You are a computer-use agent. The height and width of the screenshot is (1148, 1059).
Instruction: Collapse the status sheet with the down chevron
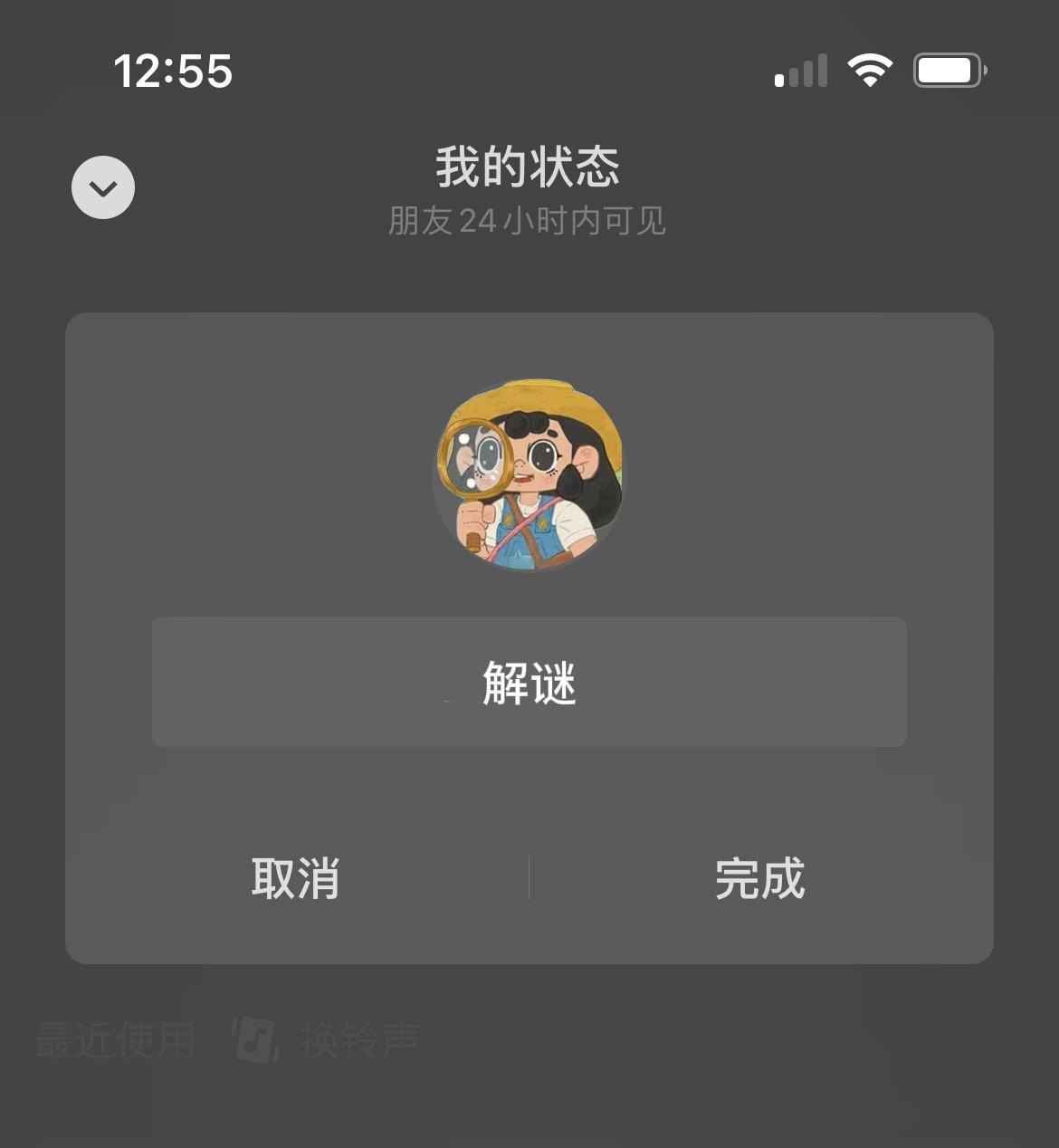click(102, 187)
